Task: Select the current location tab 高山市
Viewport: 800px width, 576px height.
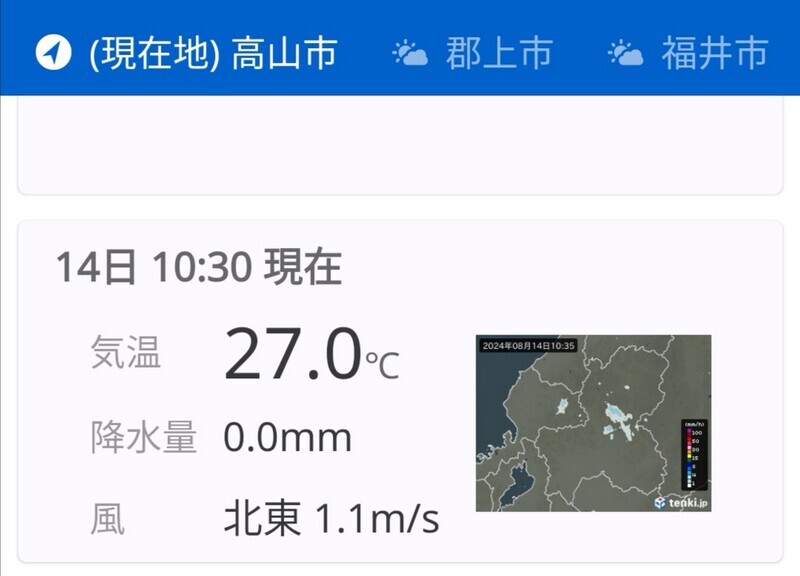Action: tap(187, 52)
